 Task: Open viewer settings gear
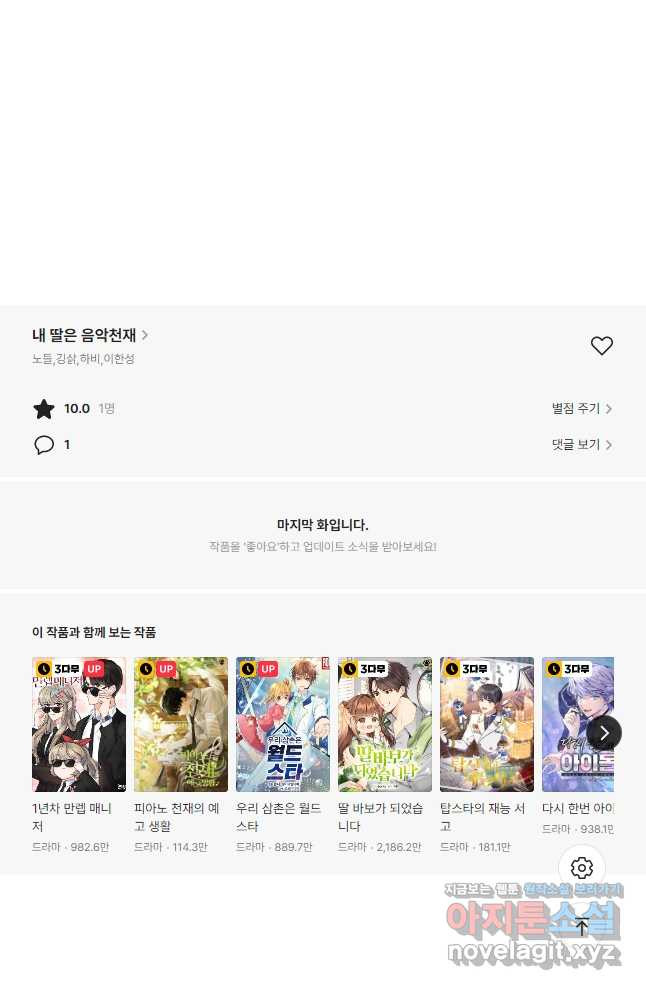(x=582, y=868)
